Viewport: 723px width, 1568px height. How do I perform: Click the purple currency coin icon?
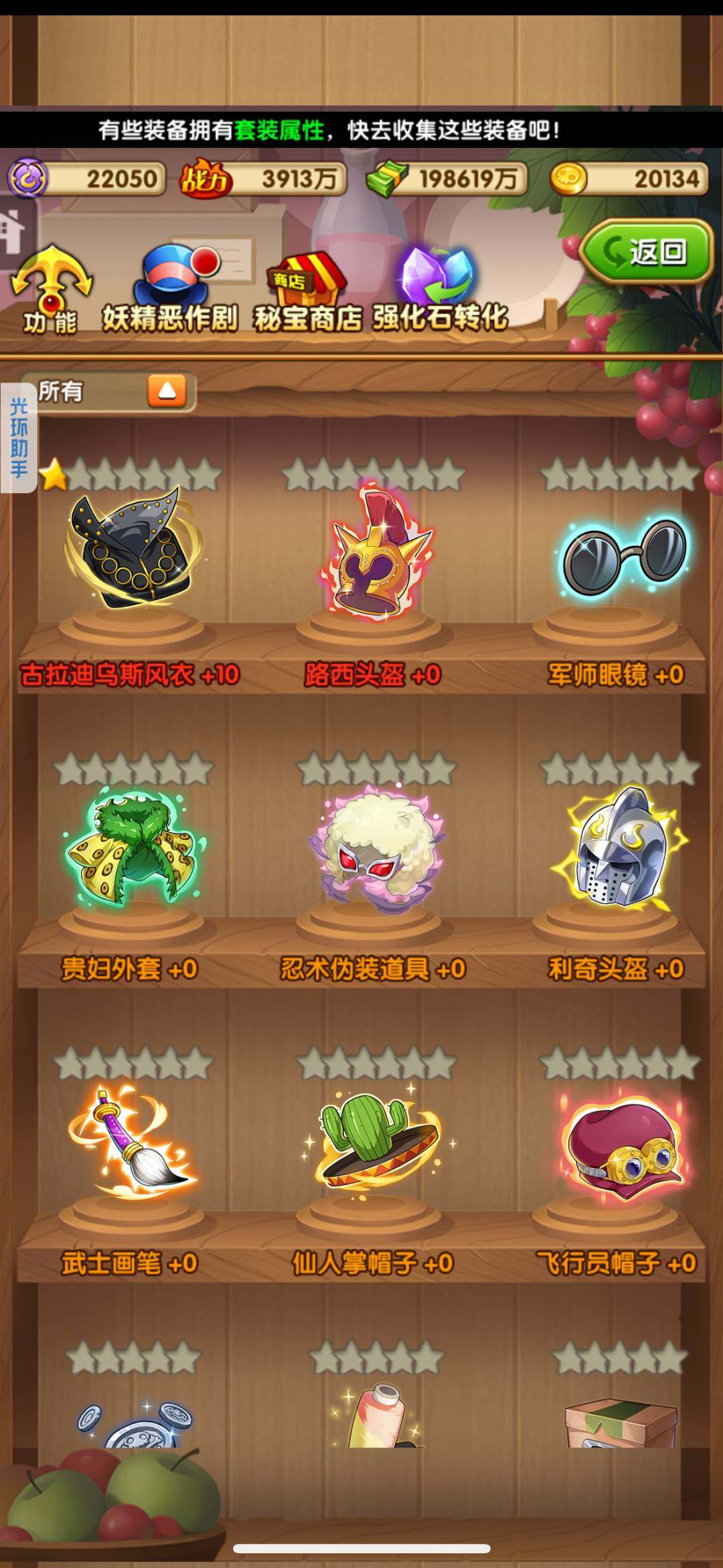27,177
